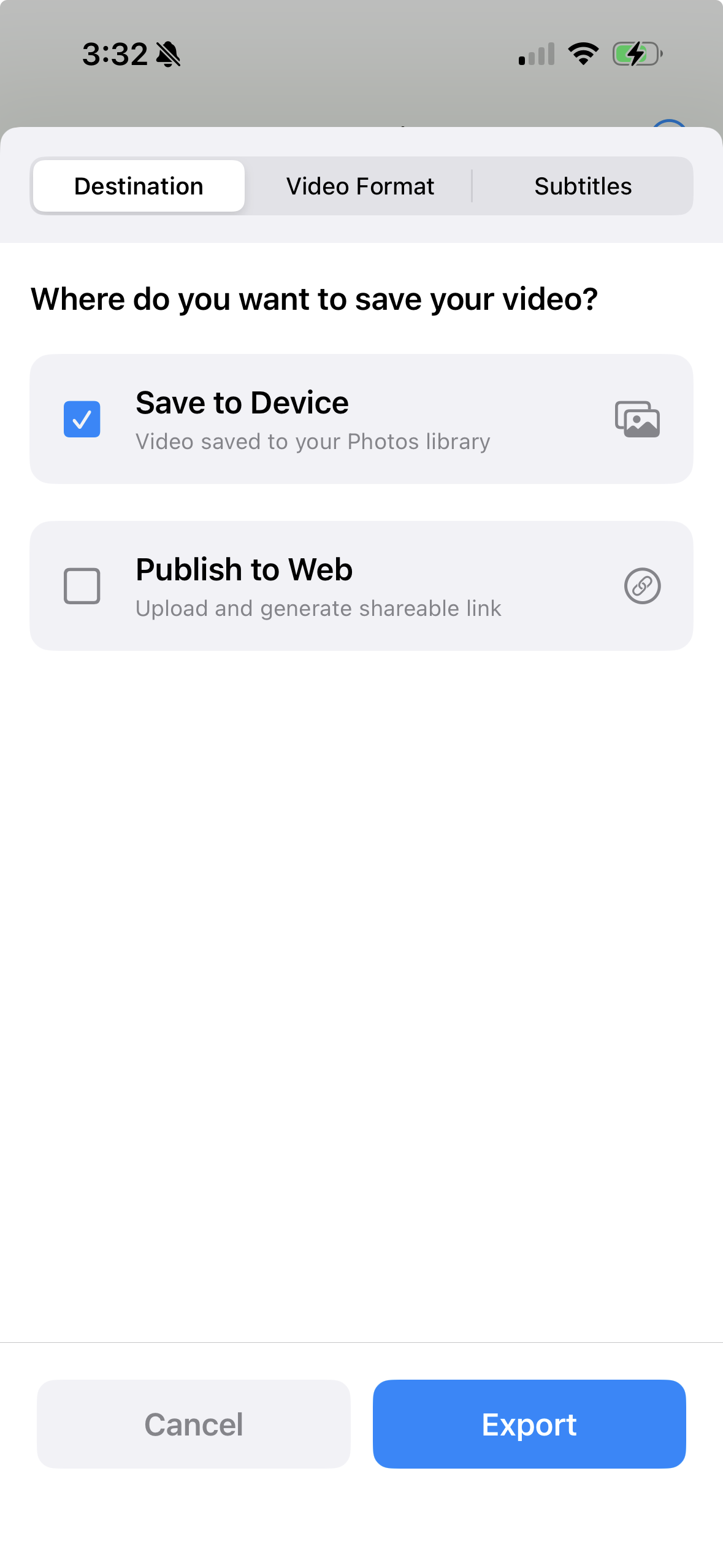Click the blue checkmark icon for Save to Device
This screenshot has height=1568, width=723.
pos(81,418)
